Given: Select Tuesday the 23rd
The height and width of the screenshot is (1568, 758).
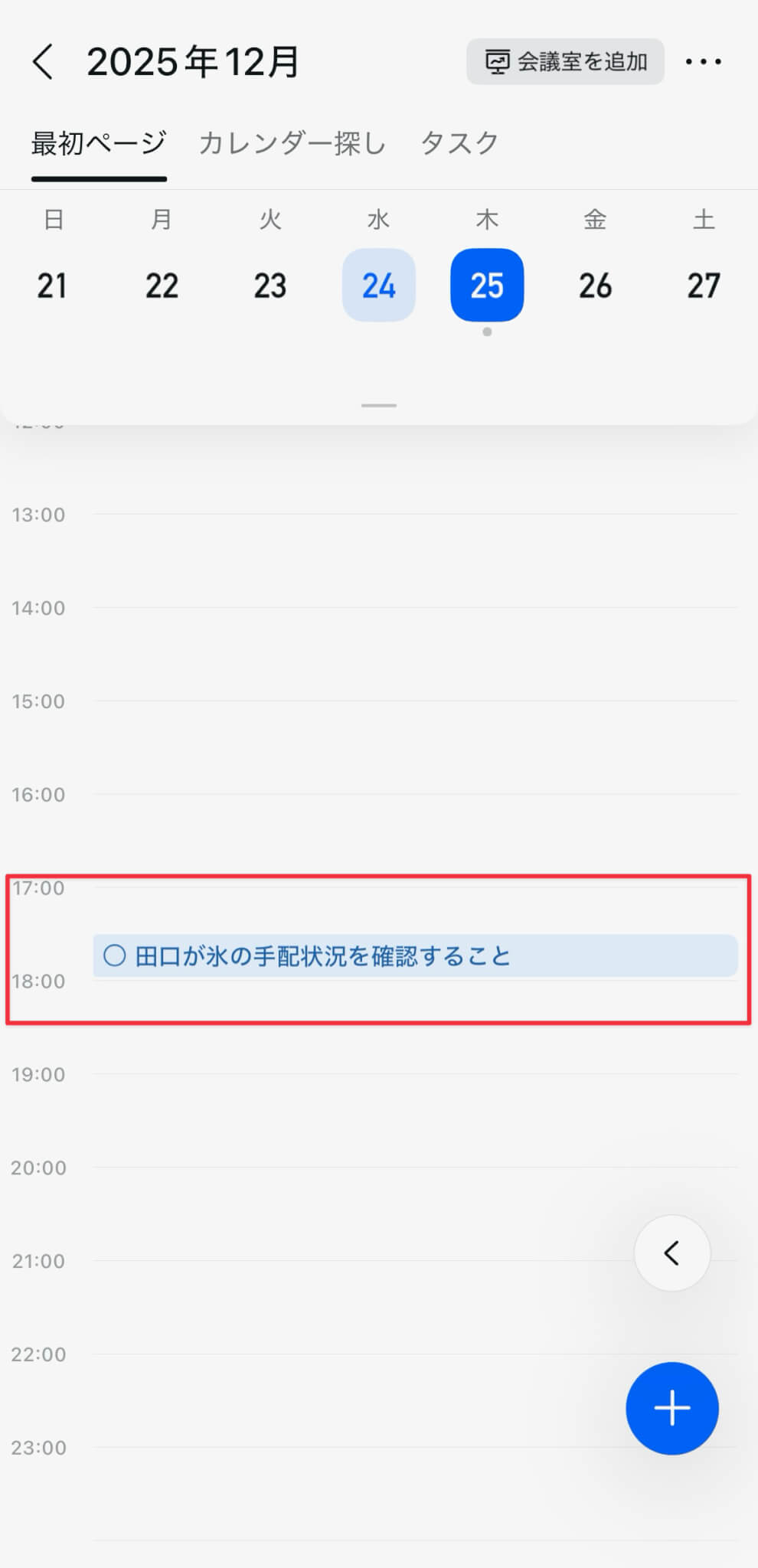Looking at the screenshot, I should (x=270, y=286).
